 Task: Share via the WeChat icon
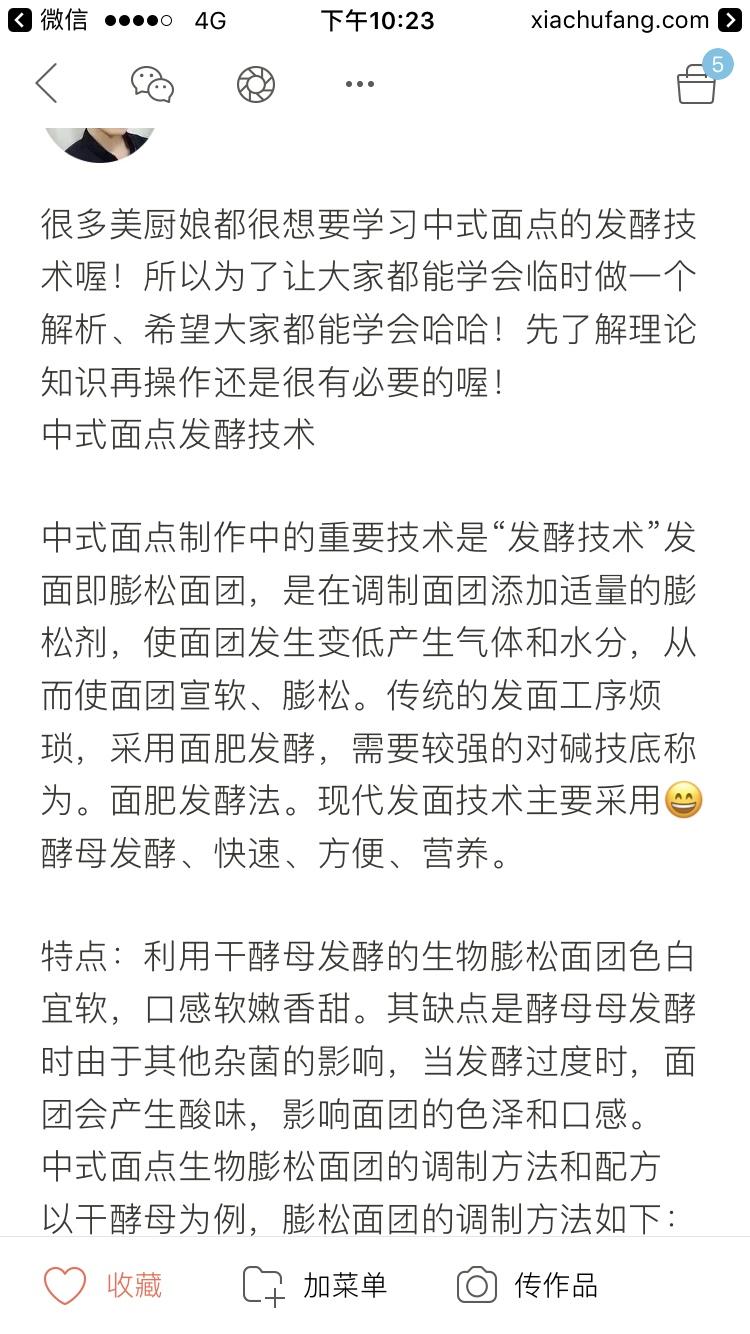[153, 84]
